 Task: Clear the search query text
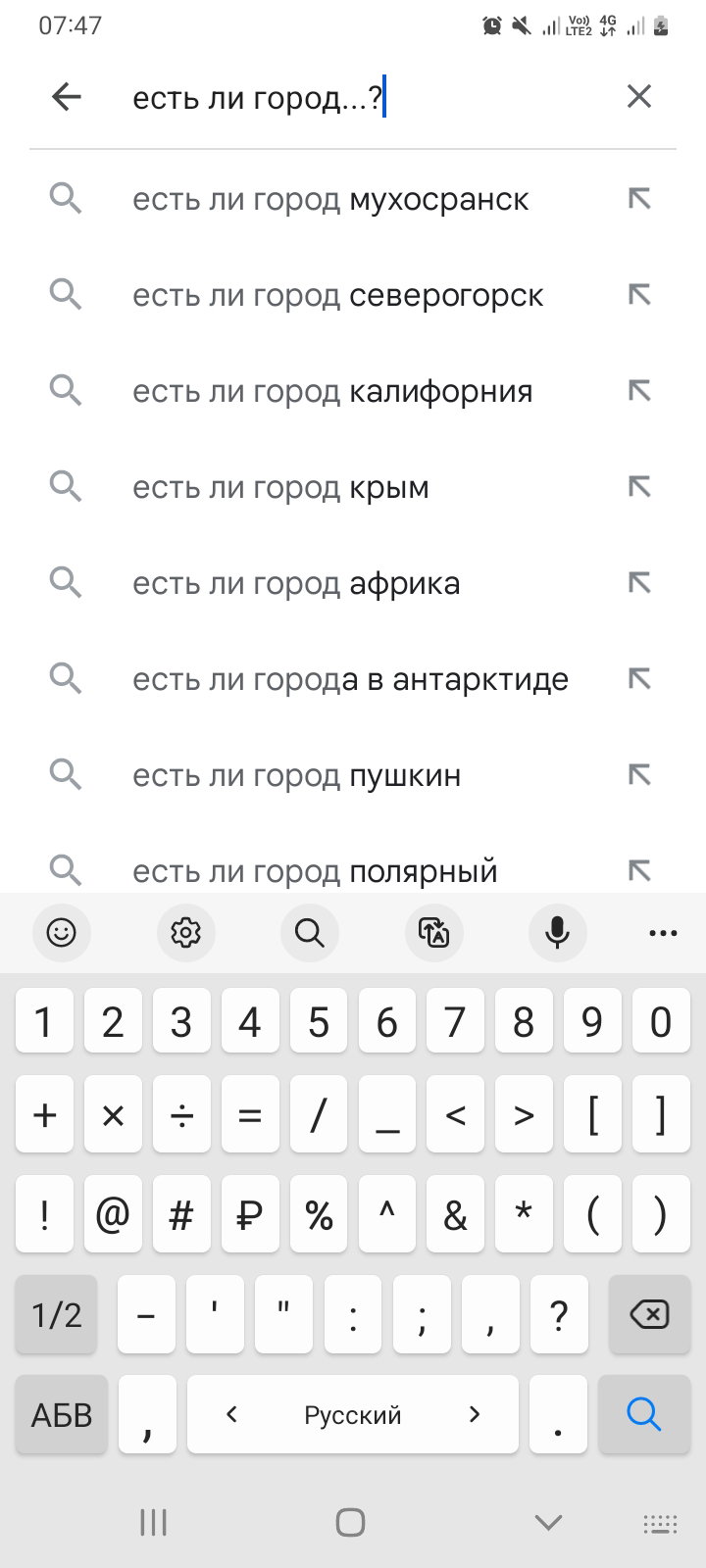click(x=638, y=96)
